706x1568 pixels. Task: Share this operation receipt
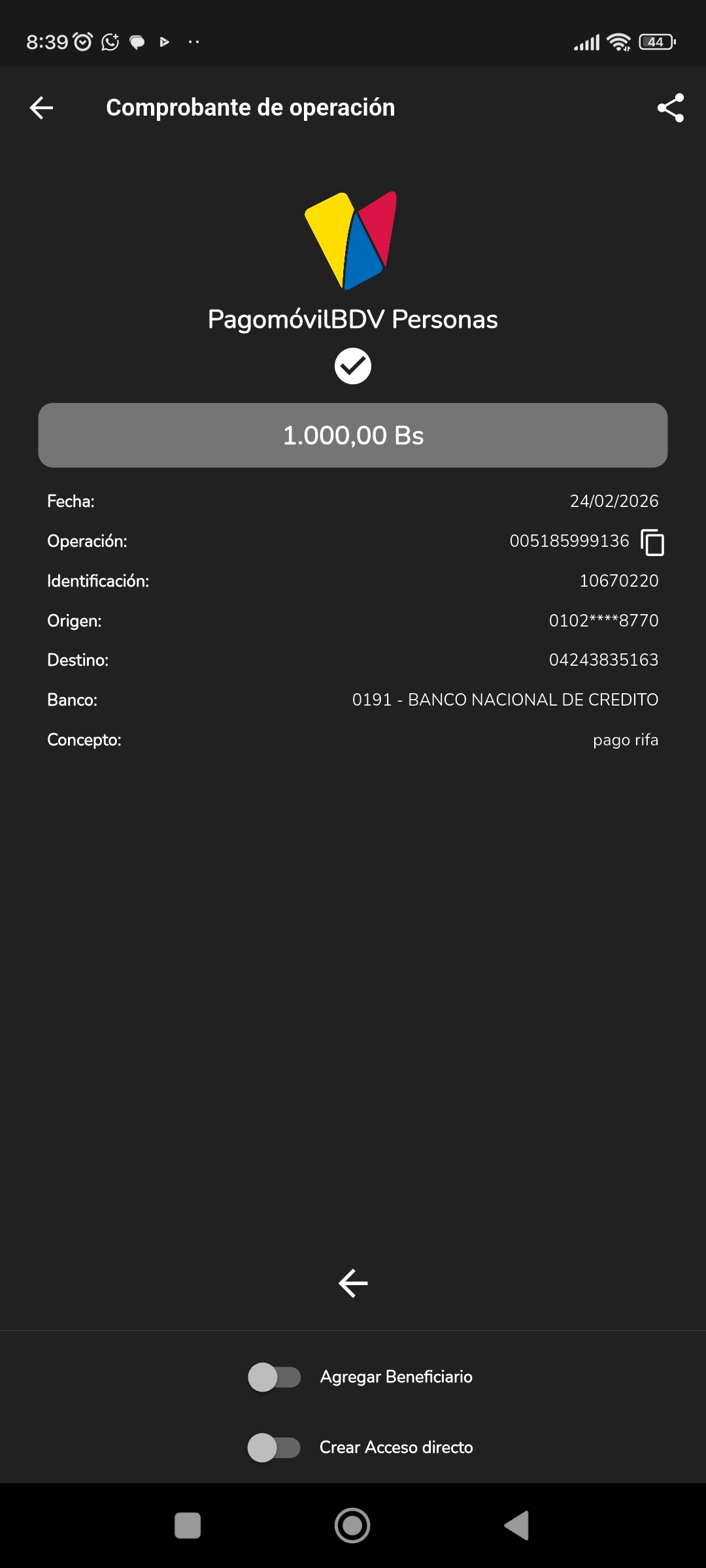pyautogui.click(x=670, y=108)
